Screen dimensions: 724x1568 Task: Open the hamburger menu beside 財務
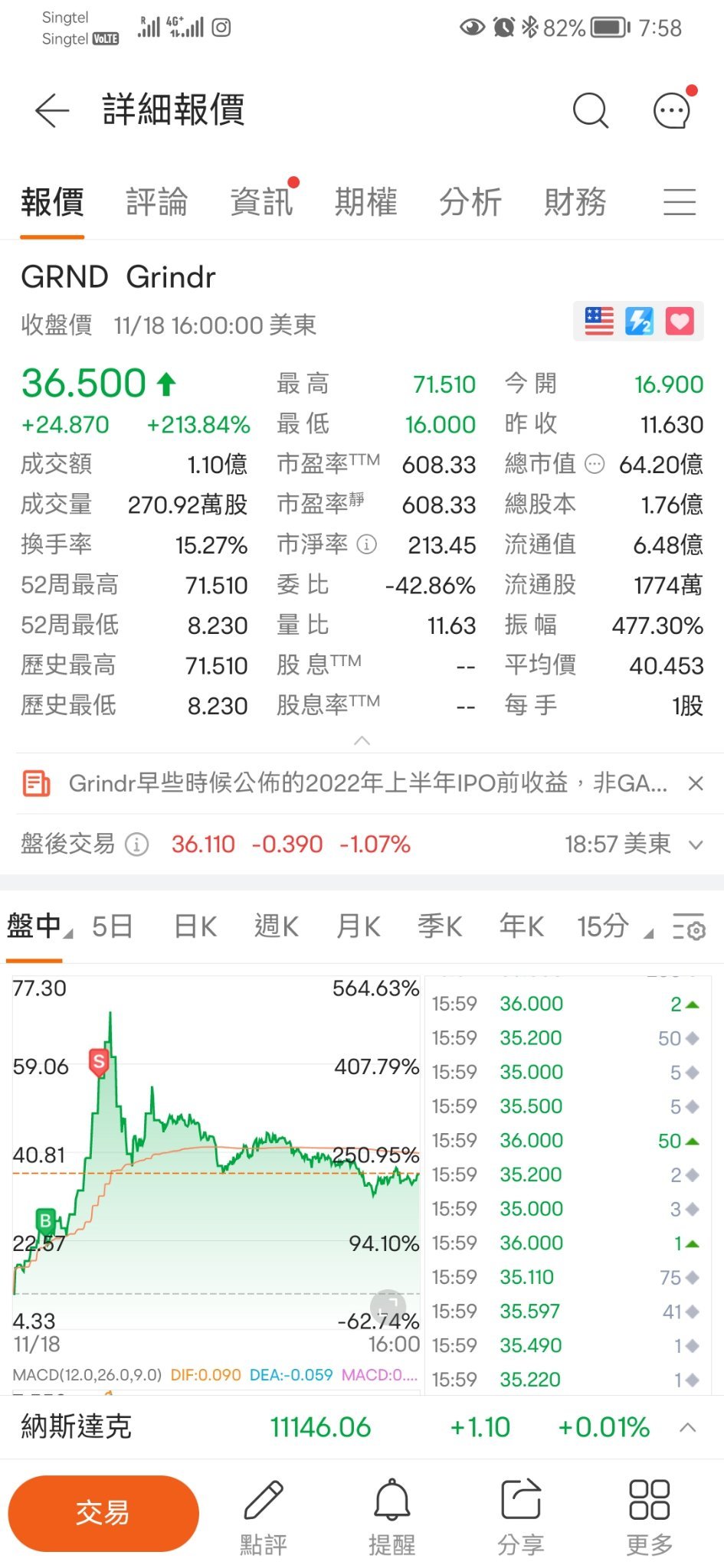680,202
